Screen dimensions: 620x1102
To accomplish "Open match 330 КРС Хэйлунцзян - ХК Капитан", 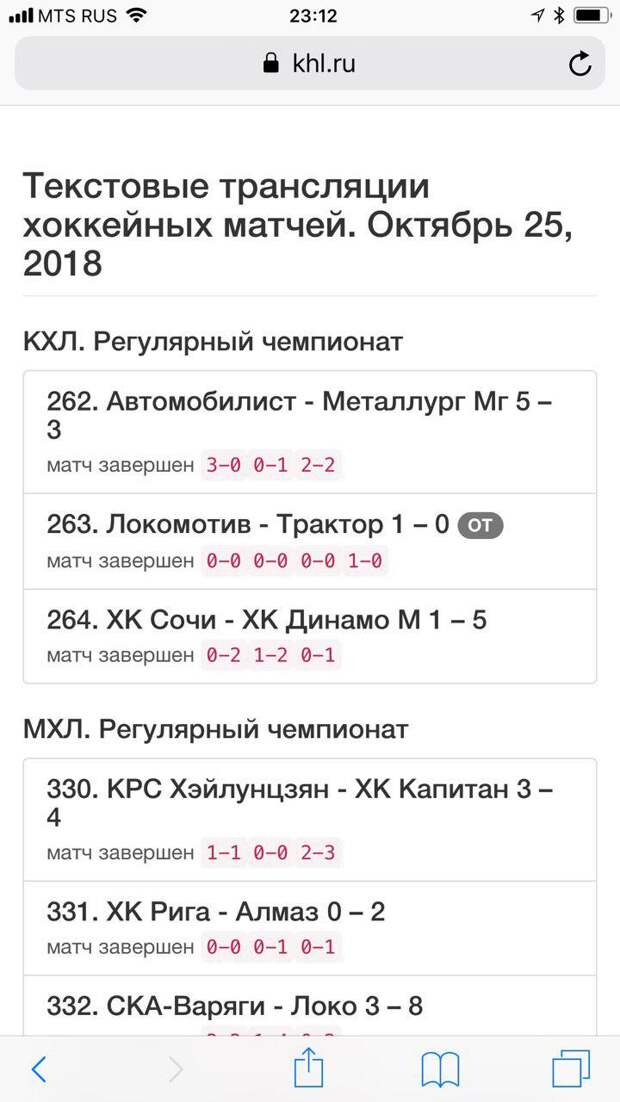I will [x=299, y=803].
